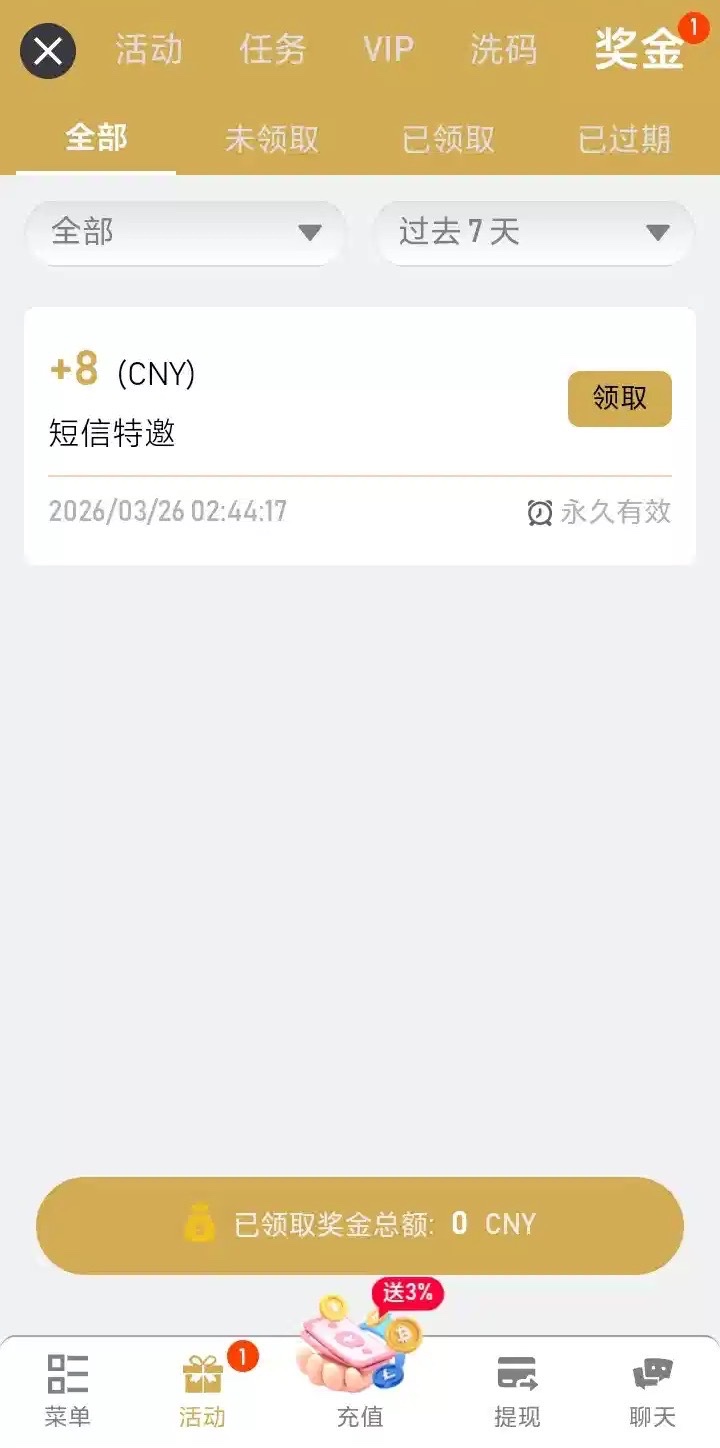Open the 过去 7 天 date range dropdown
Image resolution: width=720 pixels, height=1448 pixels.
[534, 233]
